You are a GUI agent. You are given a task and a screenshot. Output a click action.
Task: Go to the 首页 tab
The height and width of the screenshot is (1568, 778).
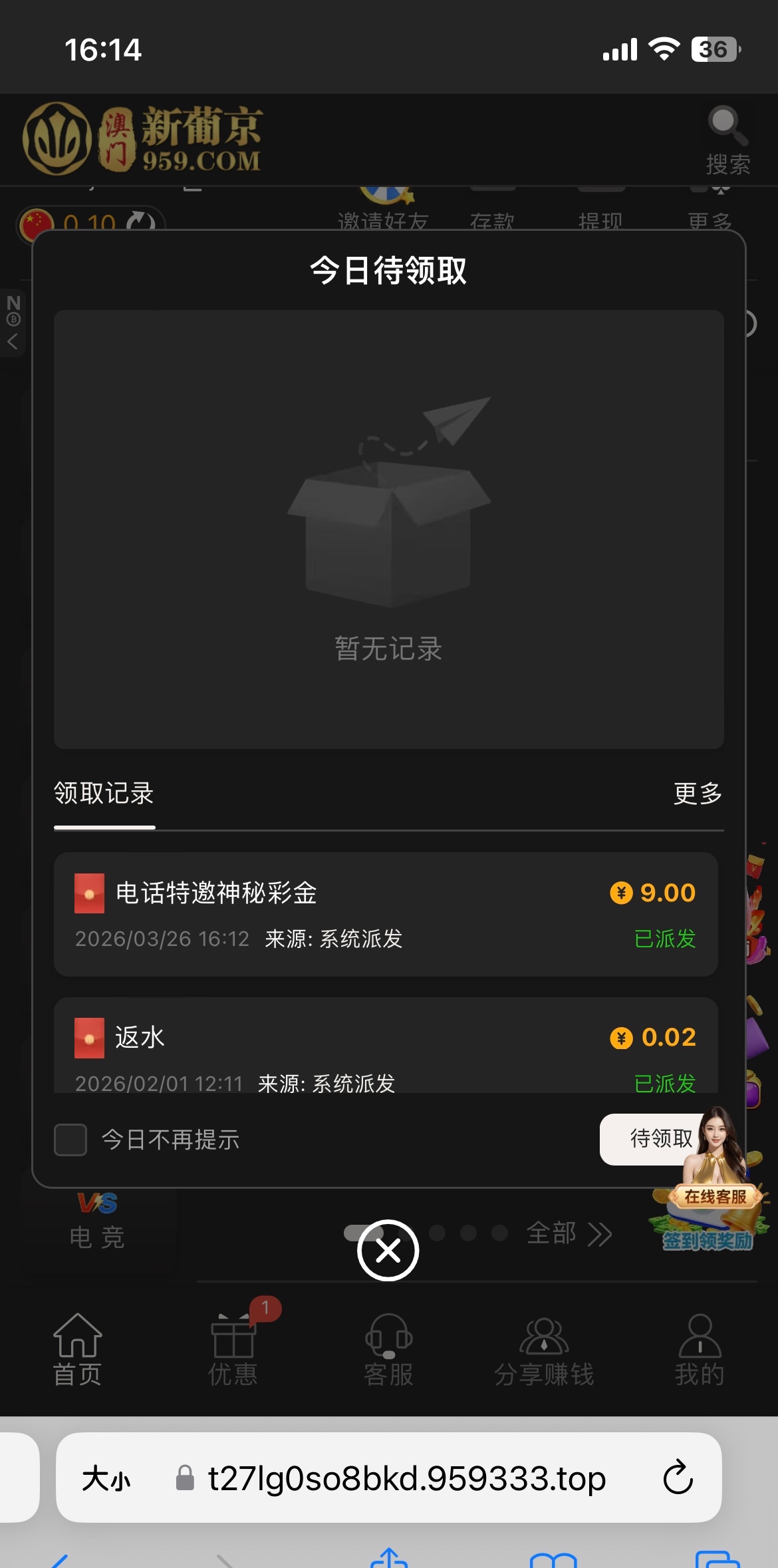point(77,1350)
